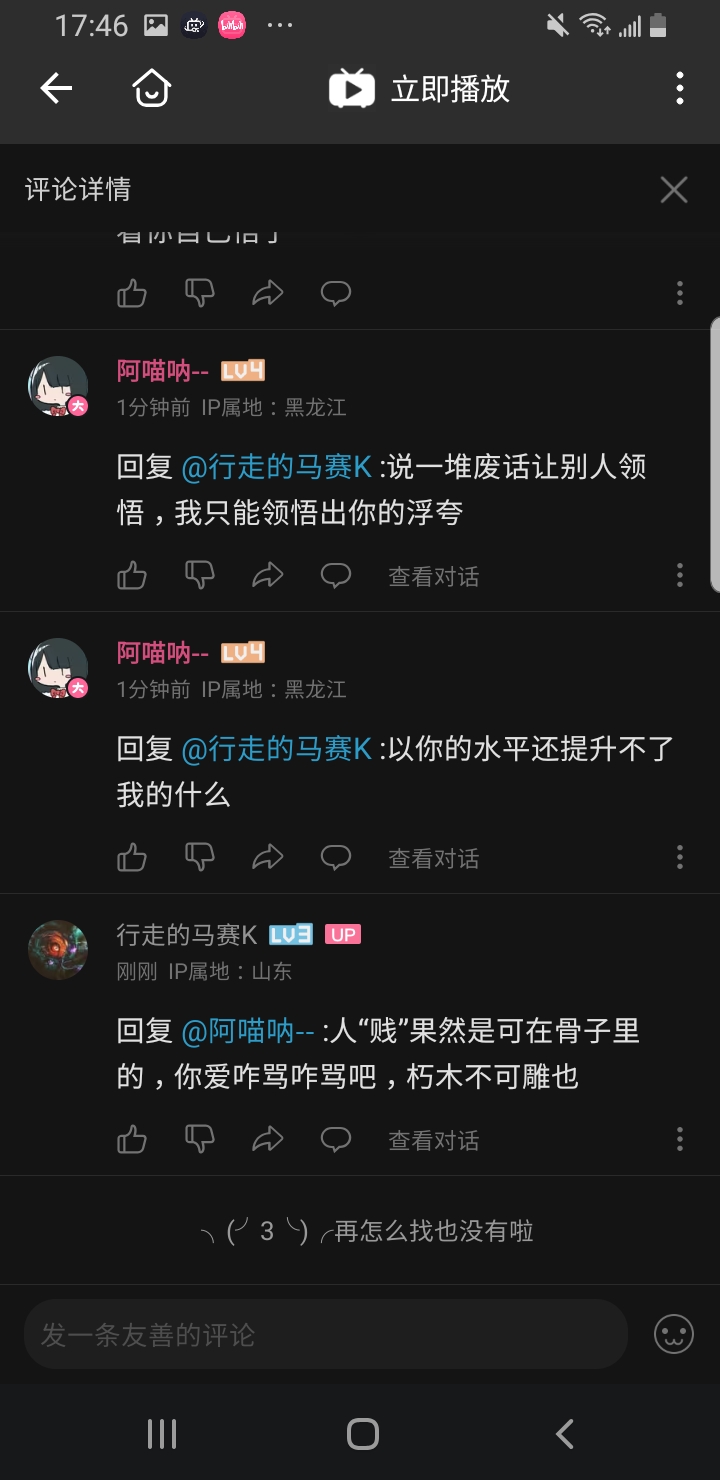View 查看对话 under the 浮夸 comment
This screenshot has height=1480, width=720.
click(433, 576)
